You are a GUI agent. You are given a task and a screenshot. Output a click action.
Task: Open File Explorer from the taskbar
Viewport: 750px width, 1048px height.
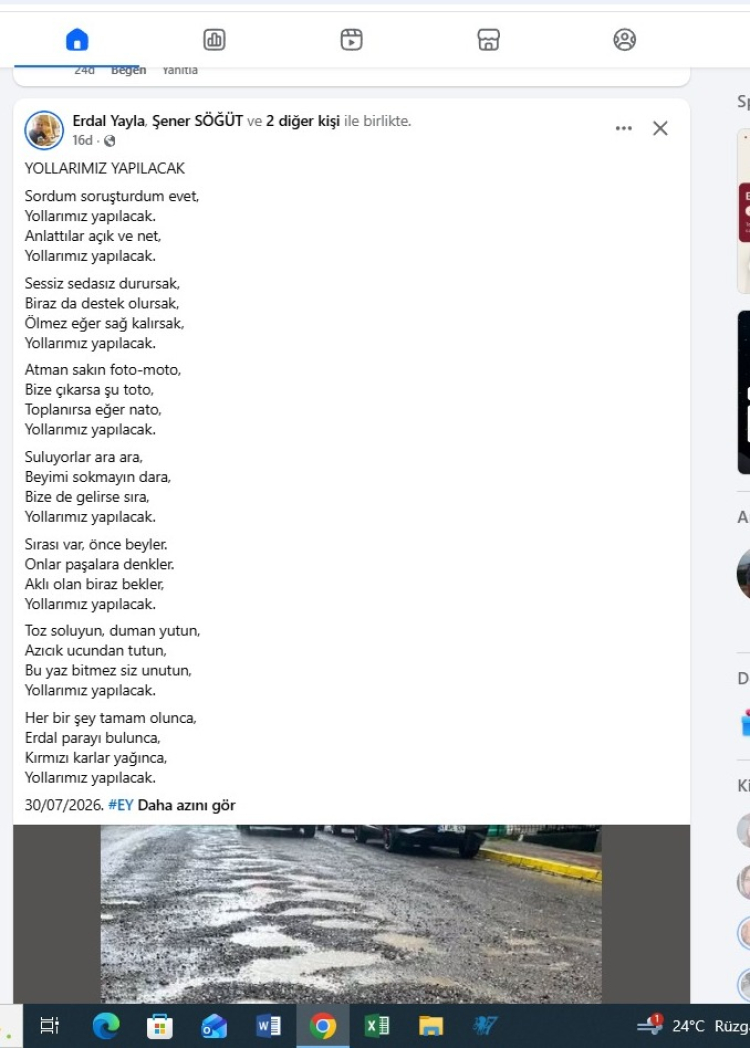coord(431,1025)
